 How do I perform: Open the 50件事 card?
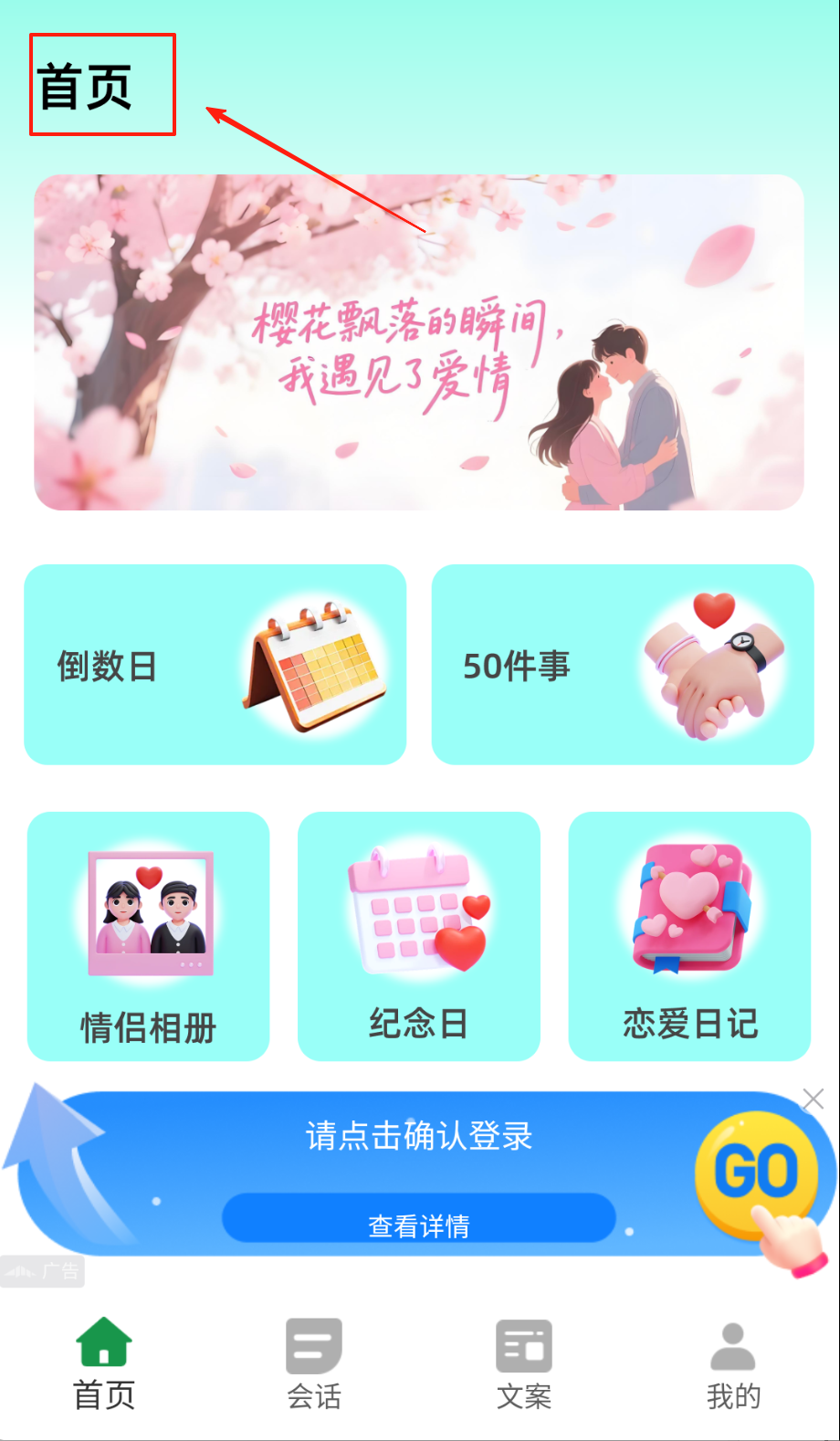tap(623, 665)
